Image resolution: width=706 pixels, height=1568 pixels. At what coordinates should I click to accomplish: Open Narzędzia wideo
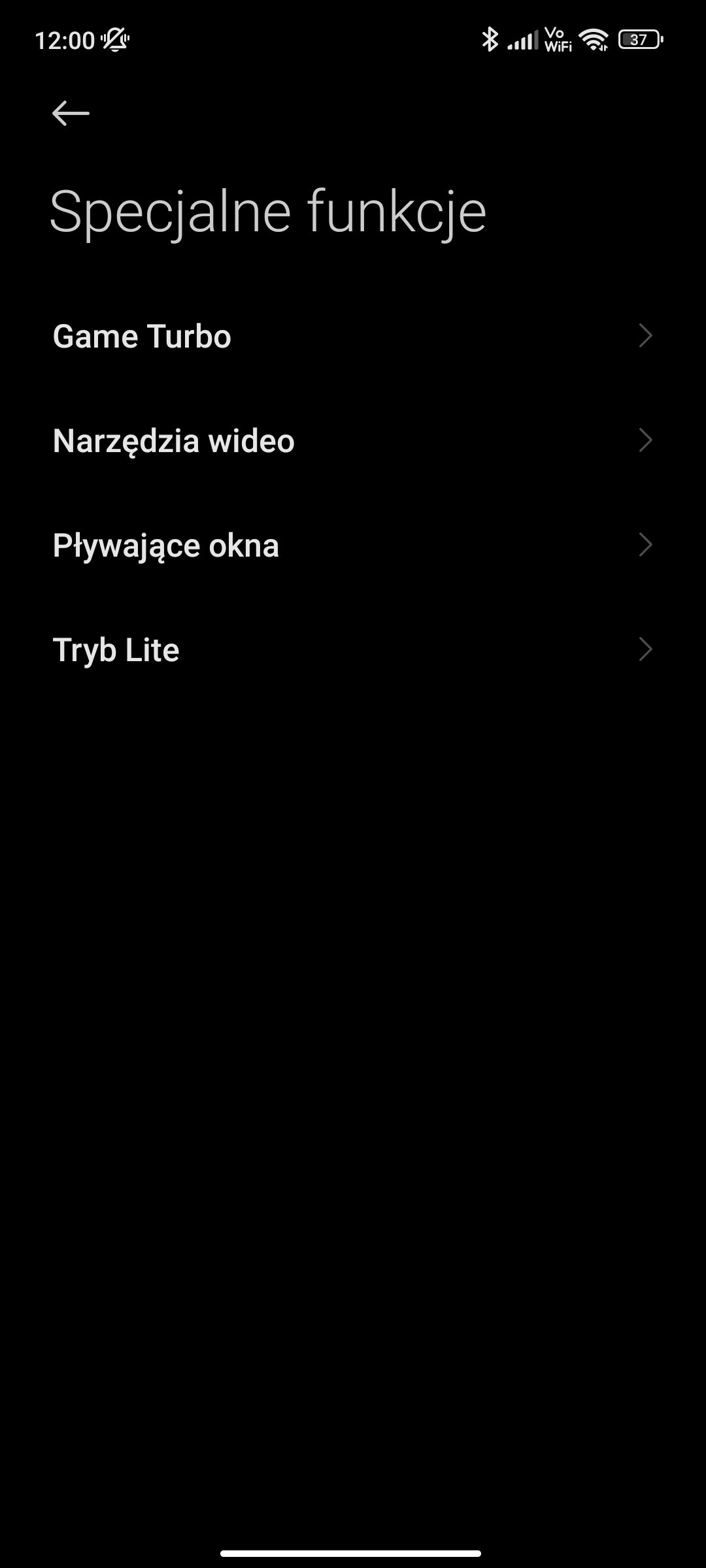click(353, 441)
